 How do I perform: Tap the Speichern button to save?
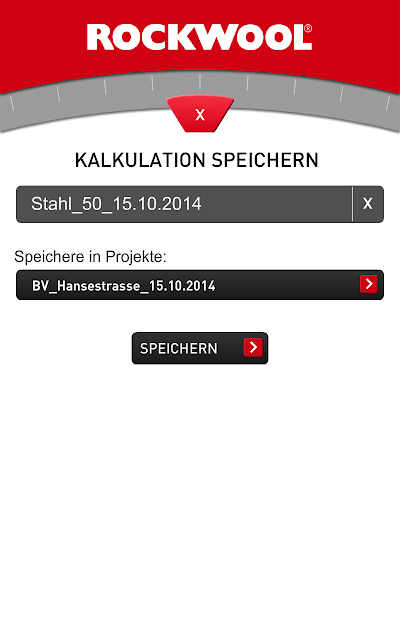[200, 348]
